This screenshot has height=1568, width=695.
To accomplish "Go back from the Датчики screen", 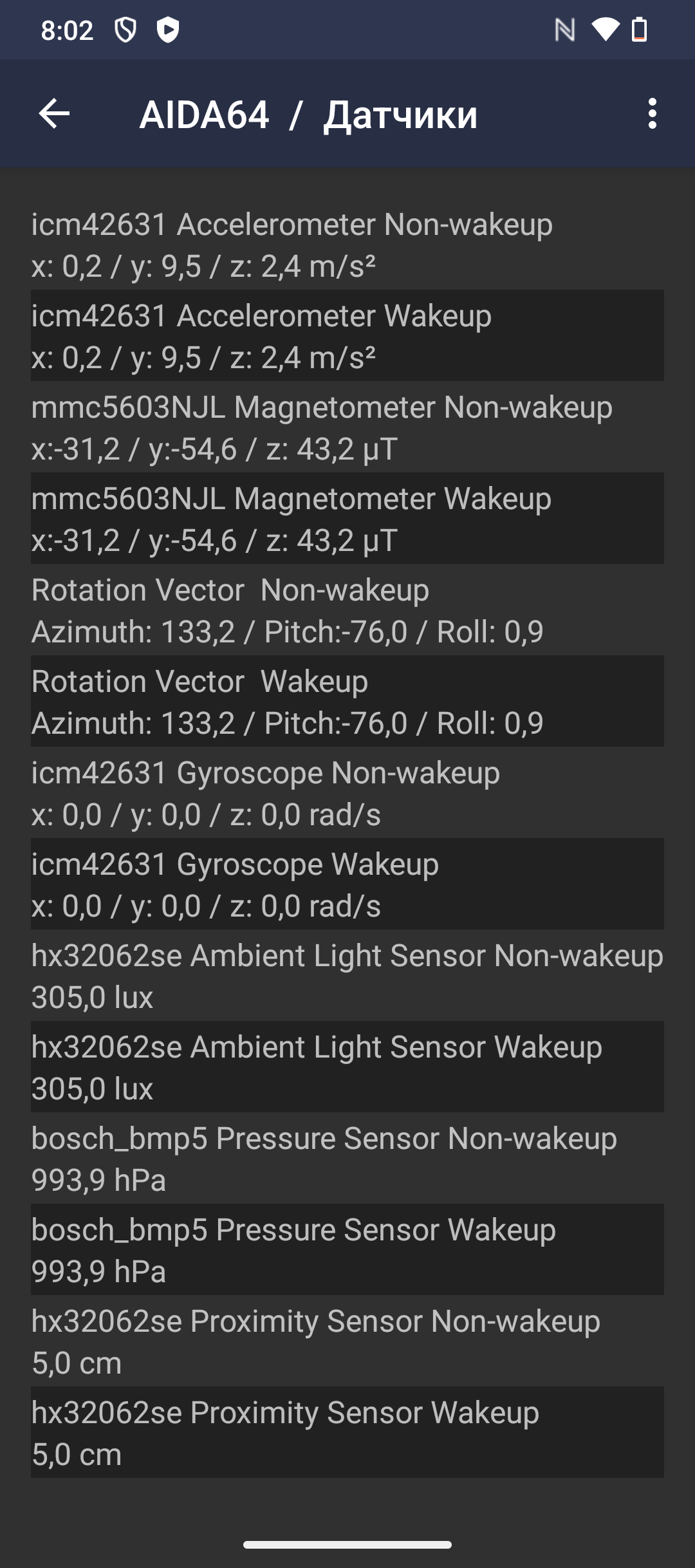I will click(x=54, y=114).
